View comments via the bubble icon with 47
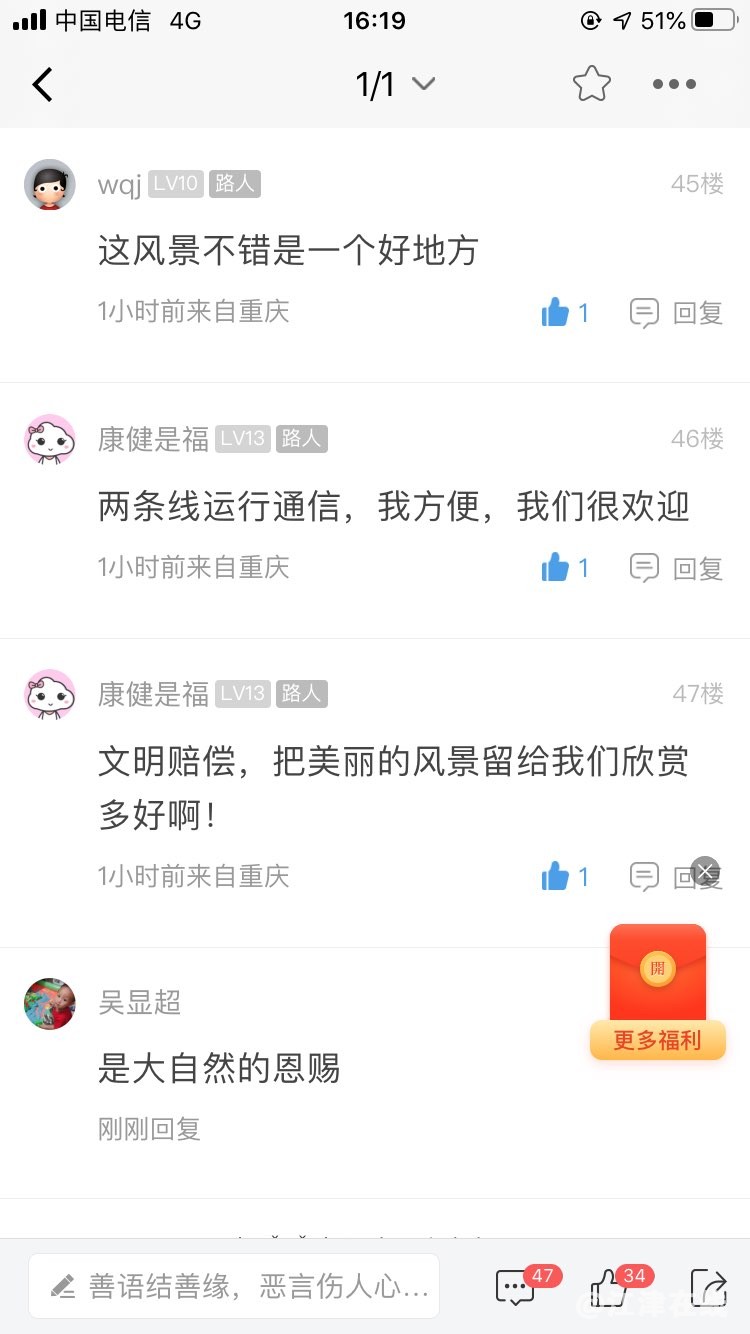This screenshot has height=1334, width=750. 516,1287
